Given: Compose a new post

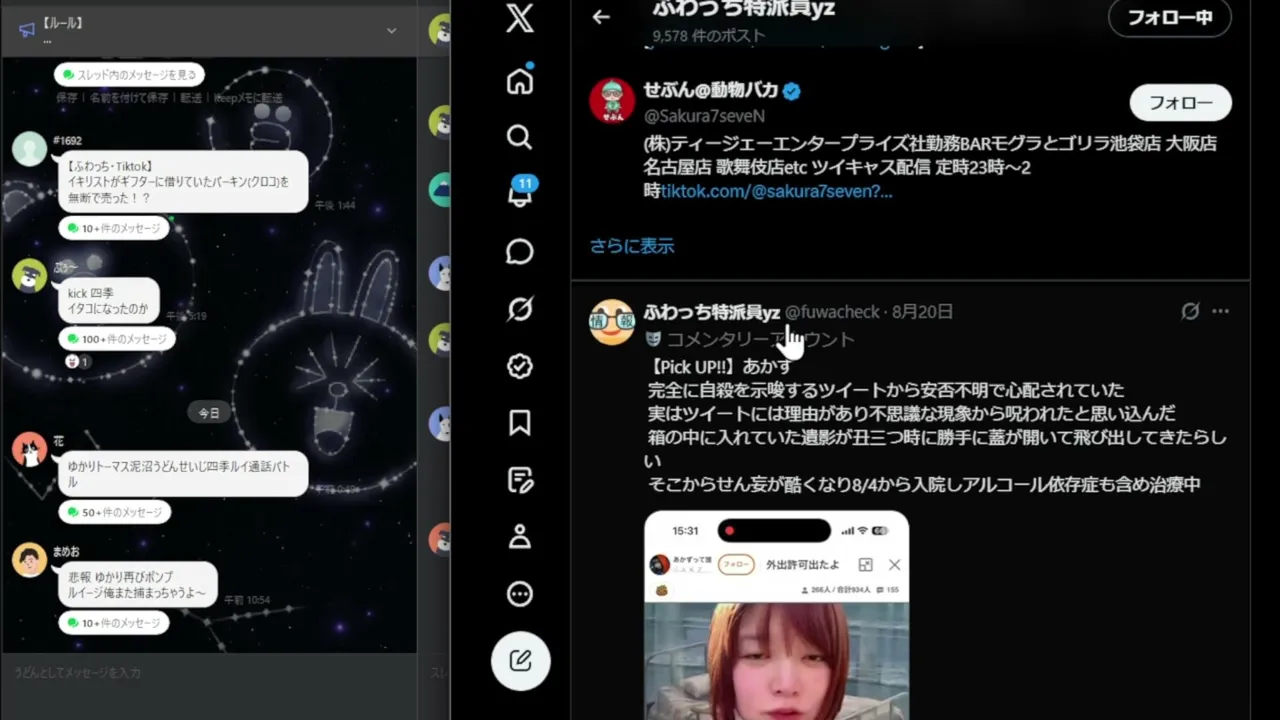Looking at the screenshot, I should (x=520, y=661).
